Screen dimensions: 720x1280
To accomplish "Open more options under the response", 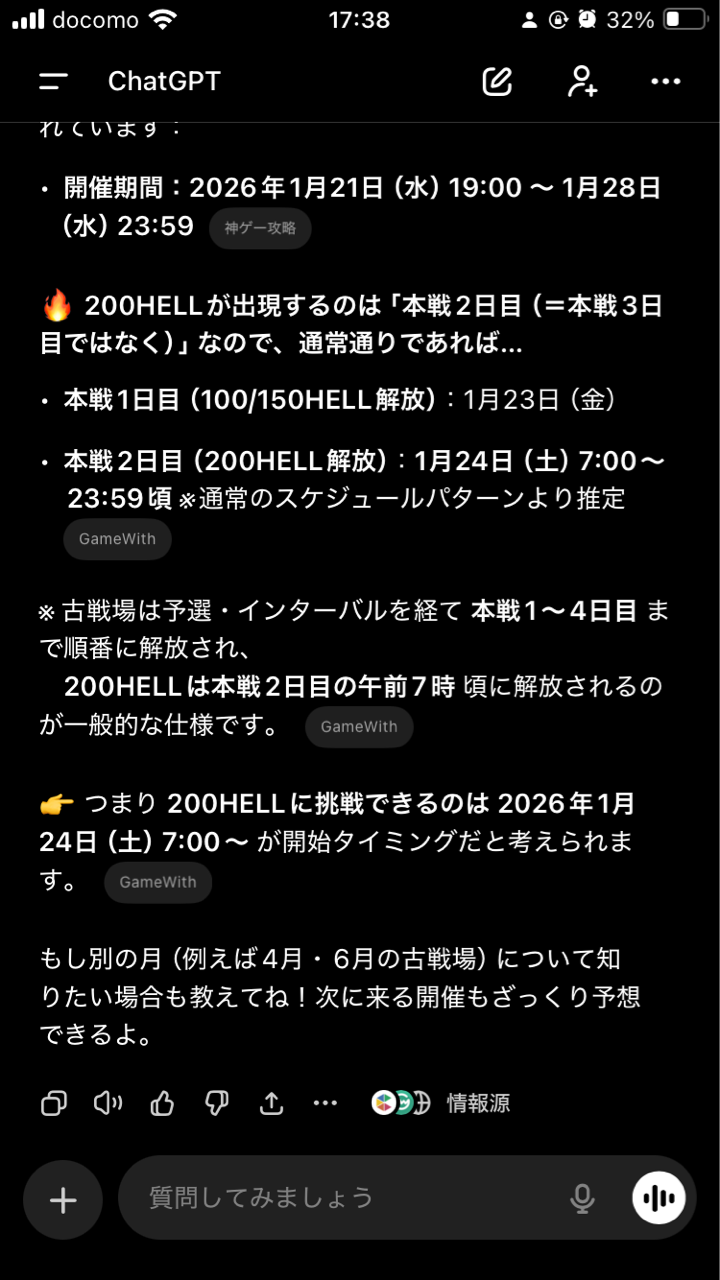I will pyautogui.click(x=325, y=1103).
